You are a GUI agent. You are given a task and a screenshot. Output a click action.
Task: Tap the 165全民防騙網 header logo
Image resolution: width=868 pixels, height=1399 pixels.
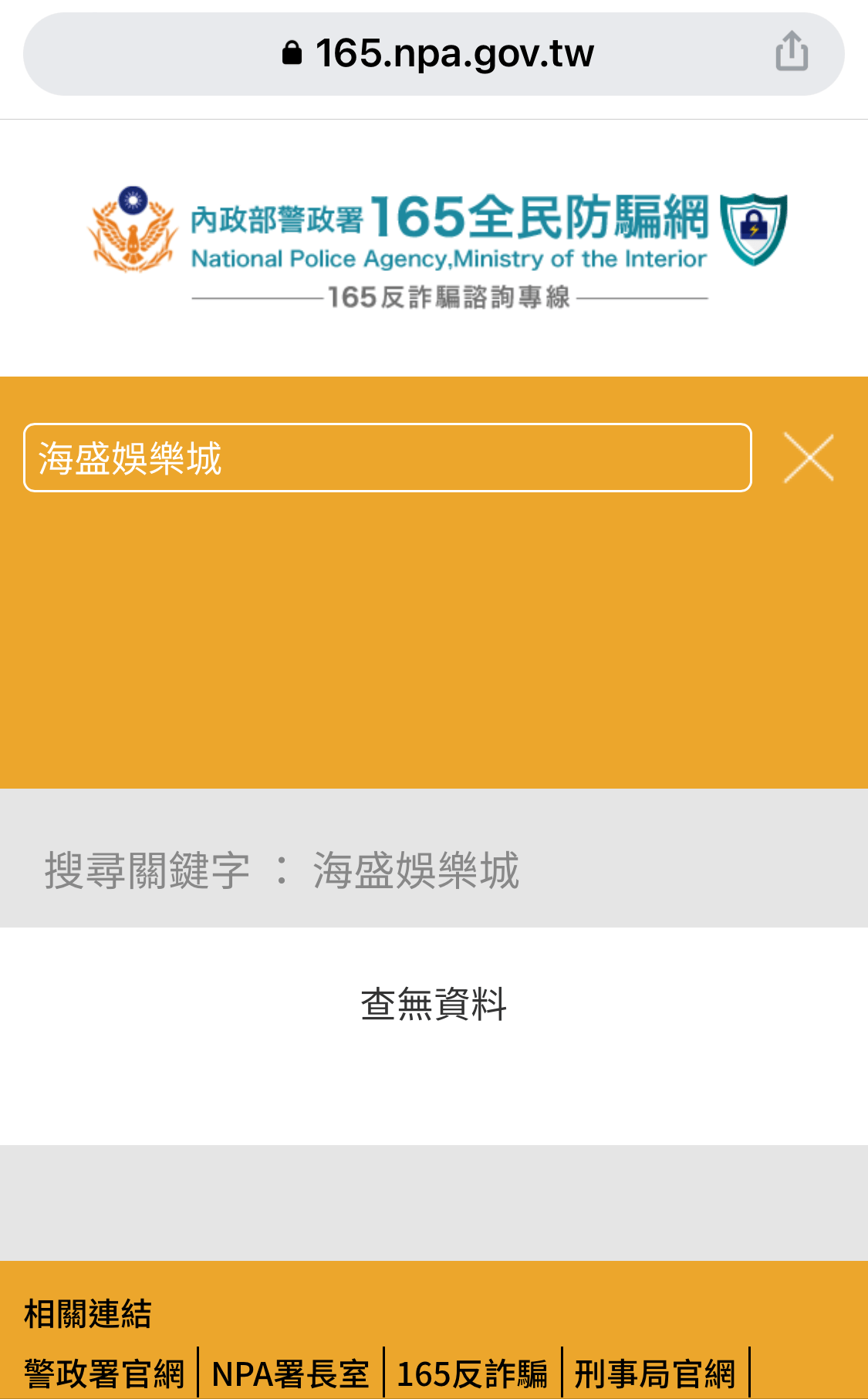[438, 247]
